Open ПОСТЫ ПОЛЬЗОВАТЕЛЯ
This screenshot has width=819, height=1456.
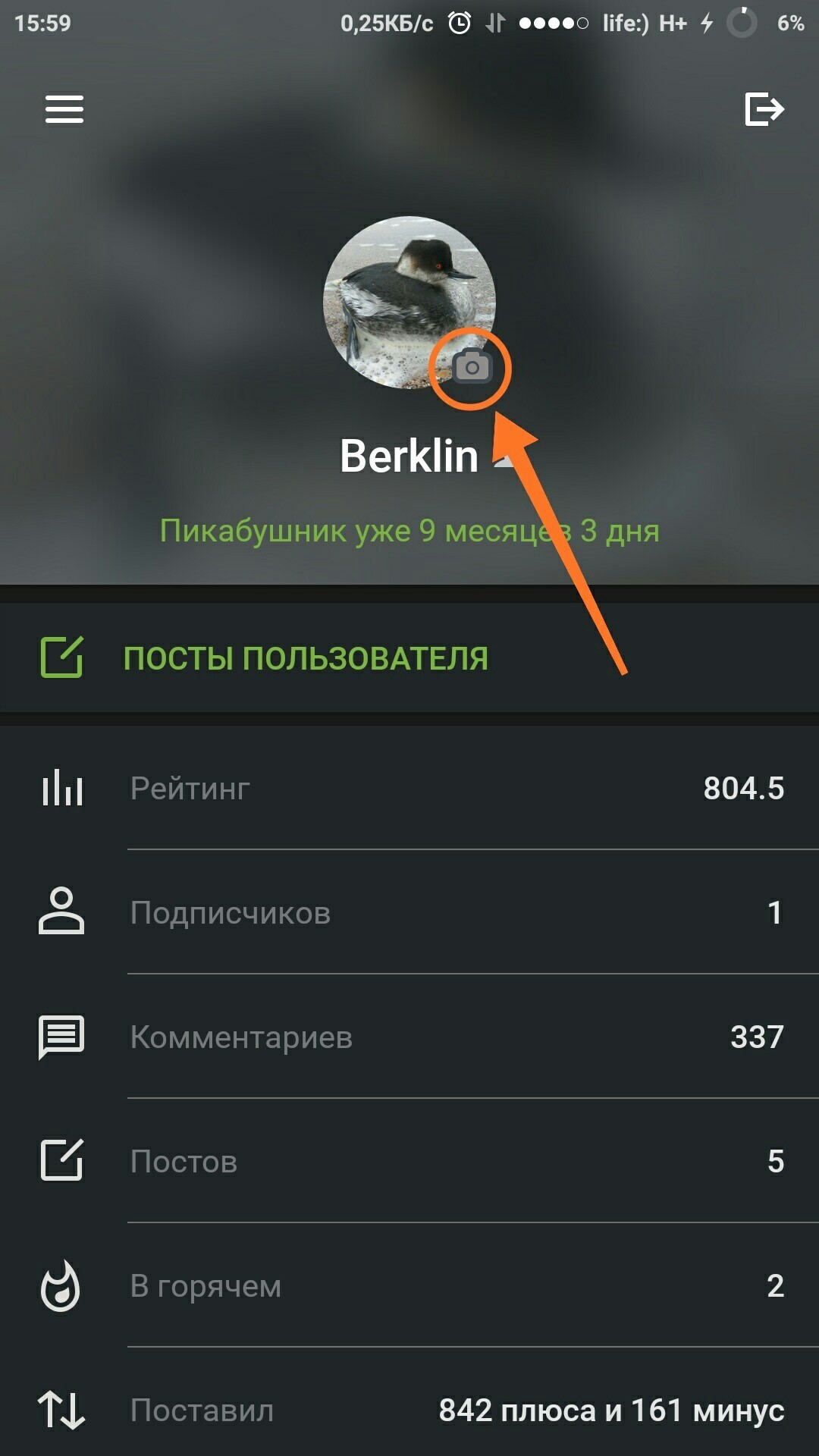[x=306, y=658]
